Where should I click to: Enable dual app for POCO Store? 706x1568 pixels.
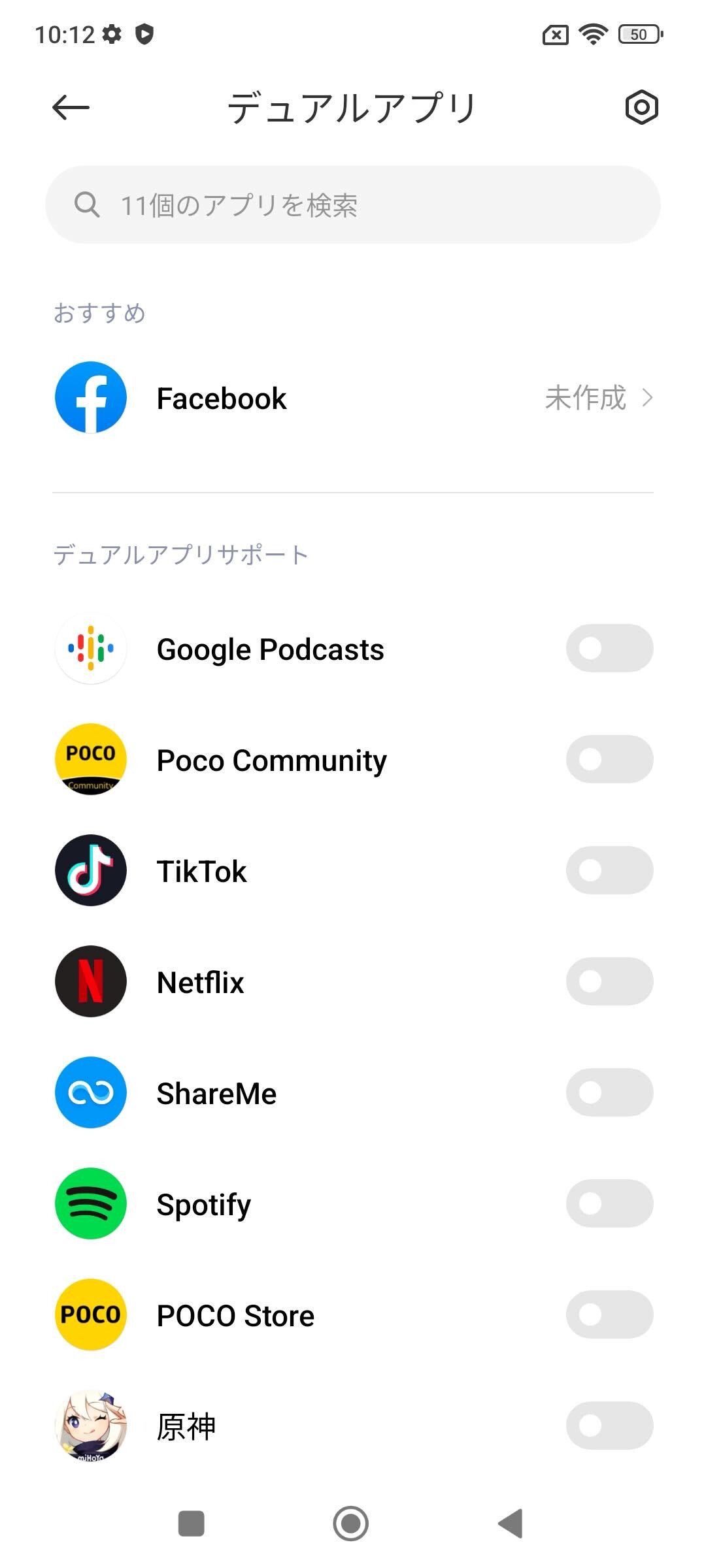click(609, 1315)
